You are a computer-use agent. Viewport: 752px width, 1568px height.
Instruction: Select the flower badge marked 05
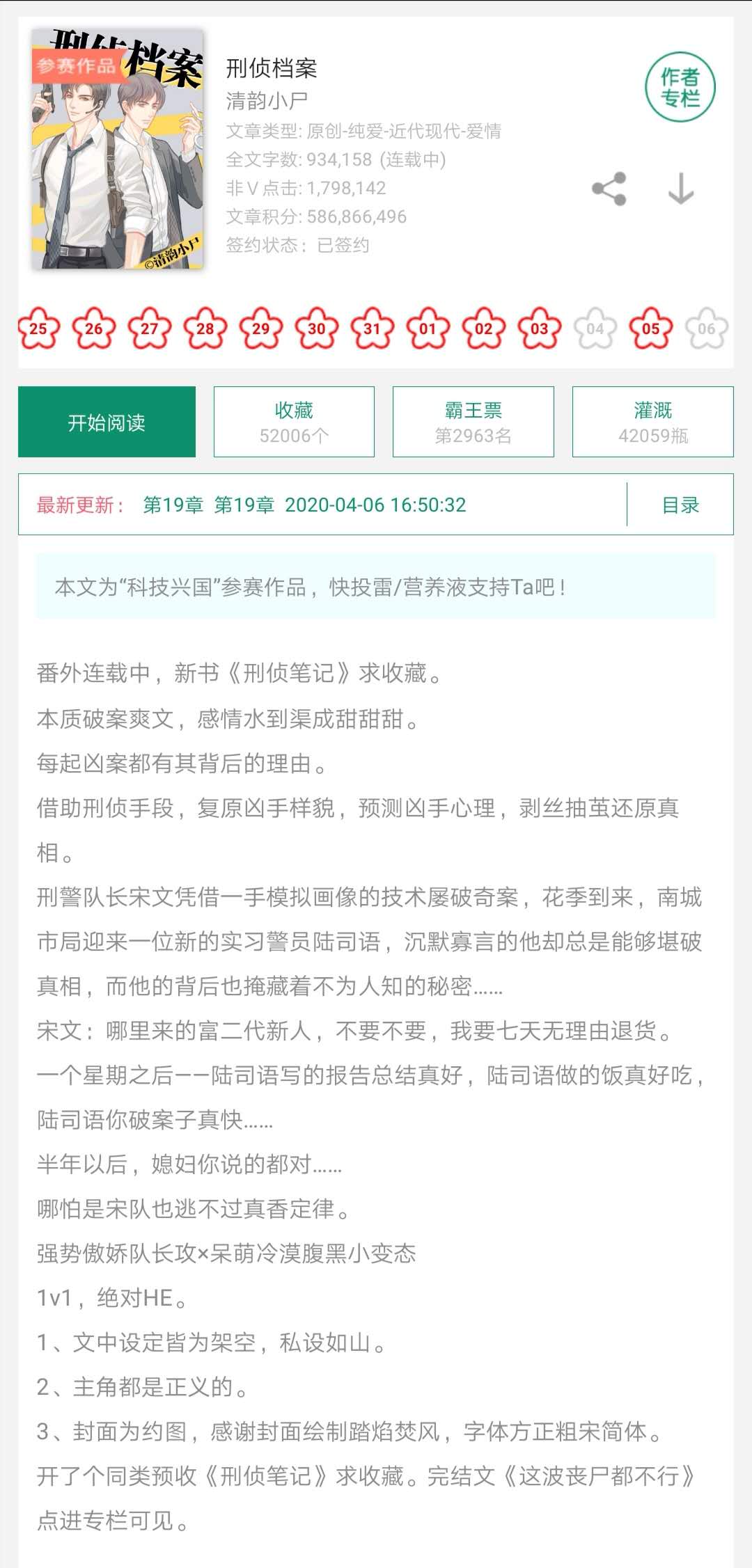[650, 328]
